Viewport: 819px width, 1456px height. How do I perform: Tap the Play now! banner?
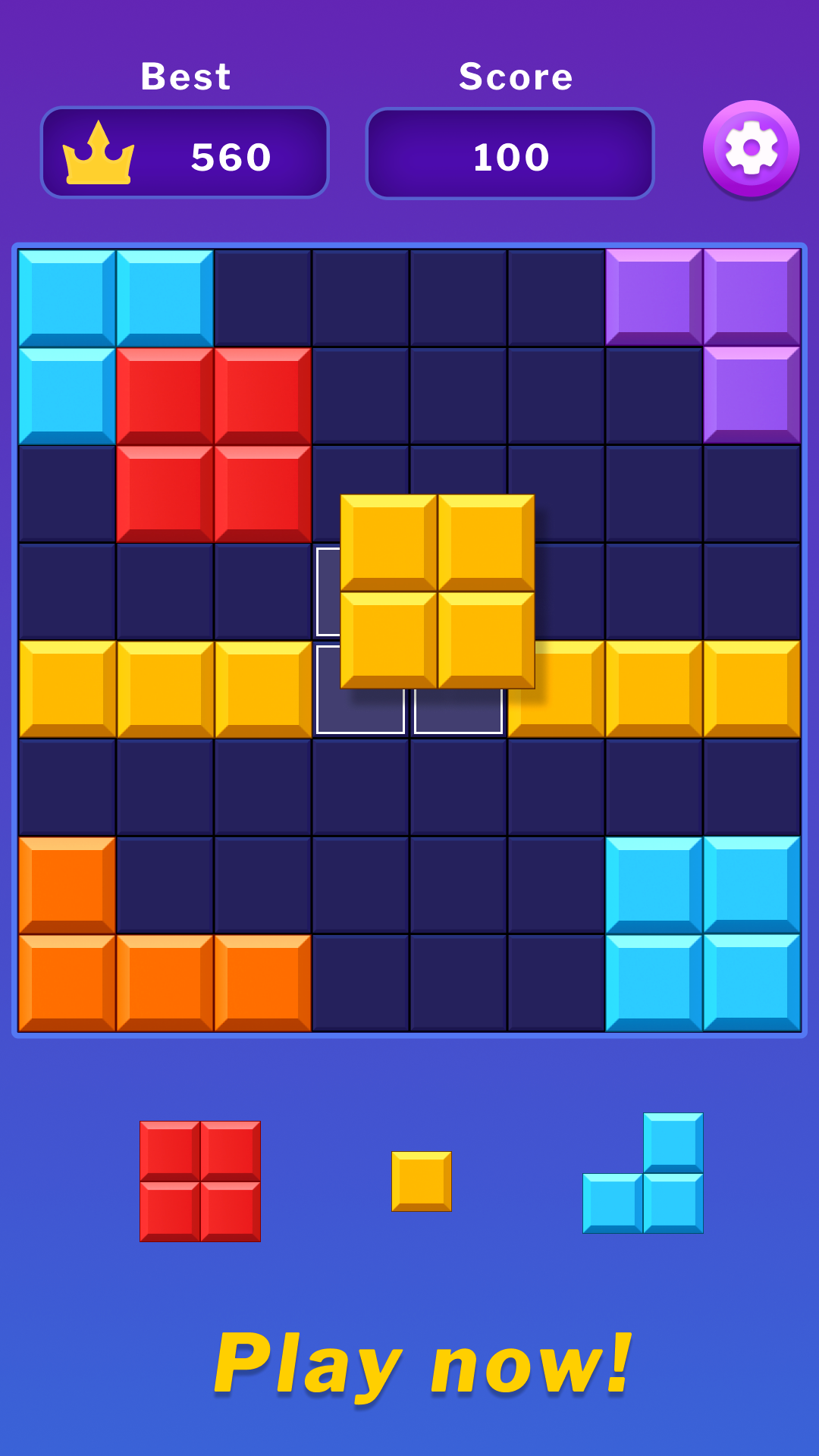[422, 1363]
